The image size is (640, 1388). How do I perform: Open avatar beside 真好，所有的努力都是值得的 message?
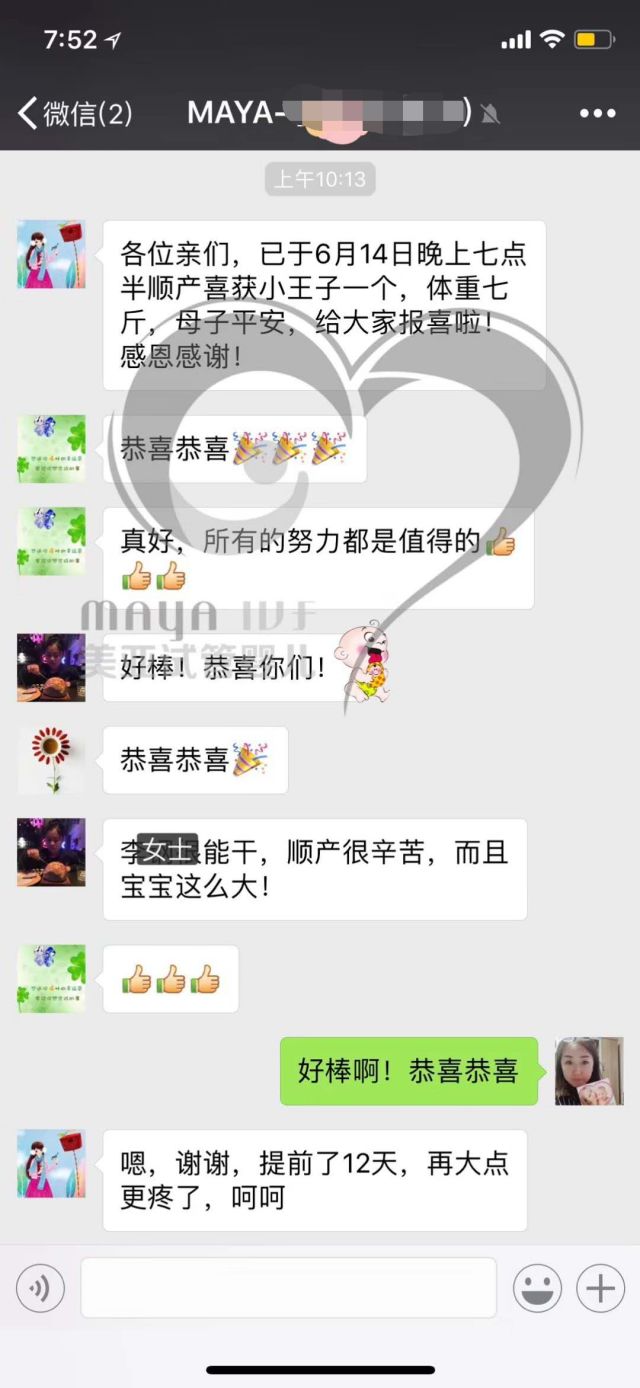pos(51,541)
